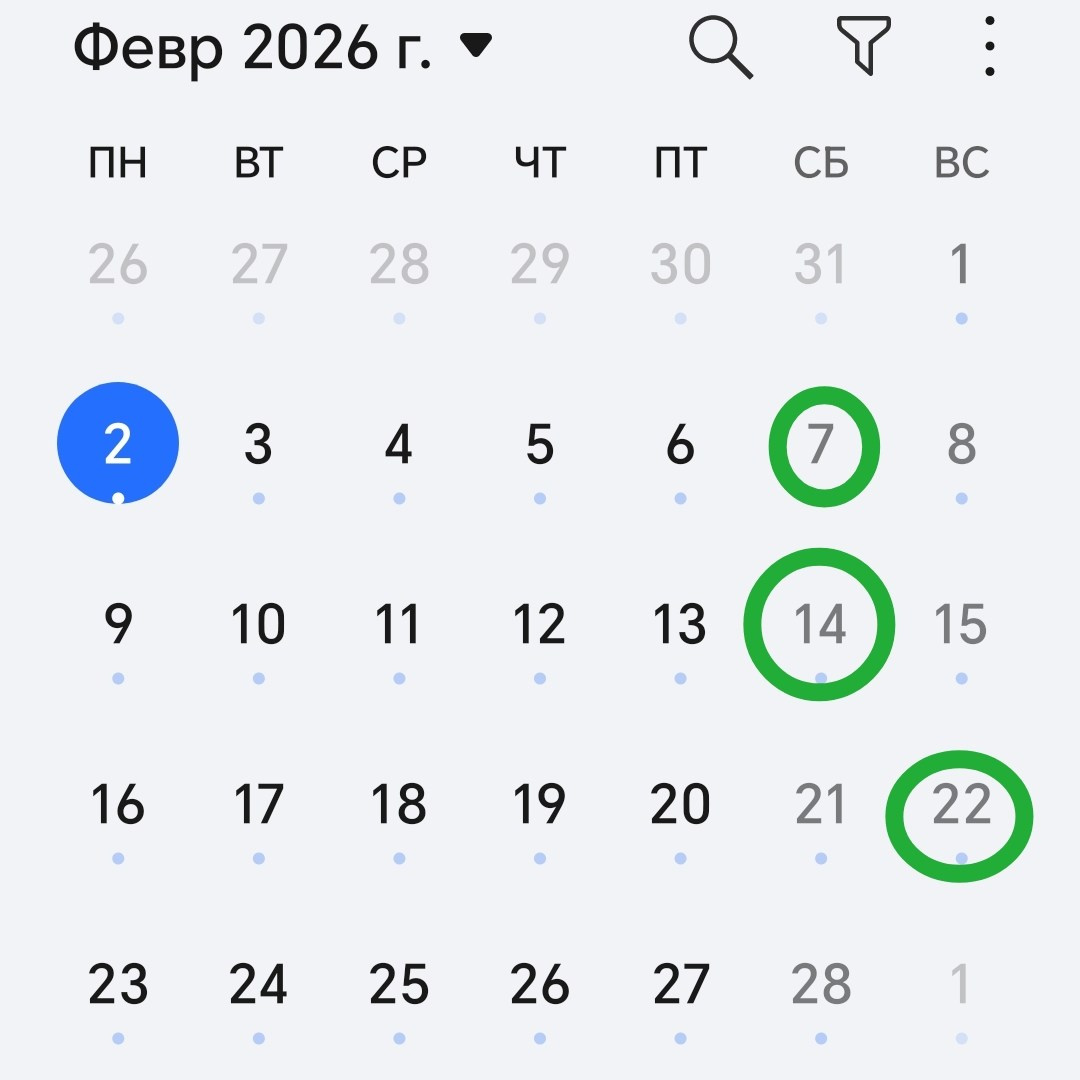Image resolution: width=1080 pixels, height=1080 pixels.
Task: Select February 7 on the calendar
Action: click(821, 445)
